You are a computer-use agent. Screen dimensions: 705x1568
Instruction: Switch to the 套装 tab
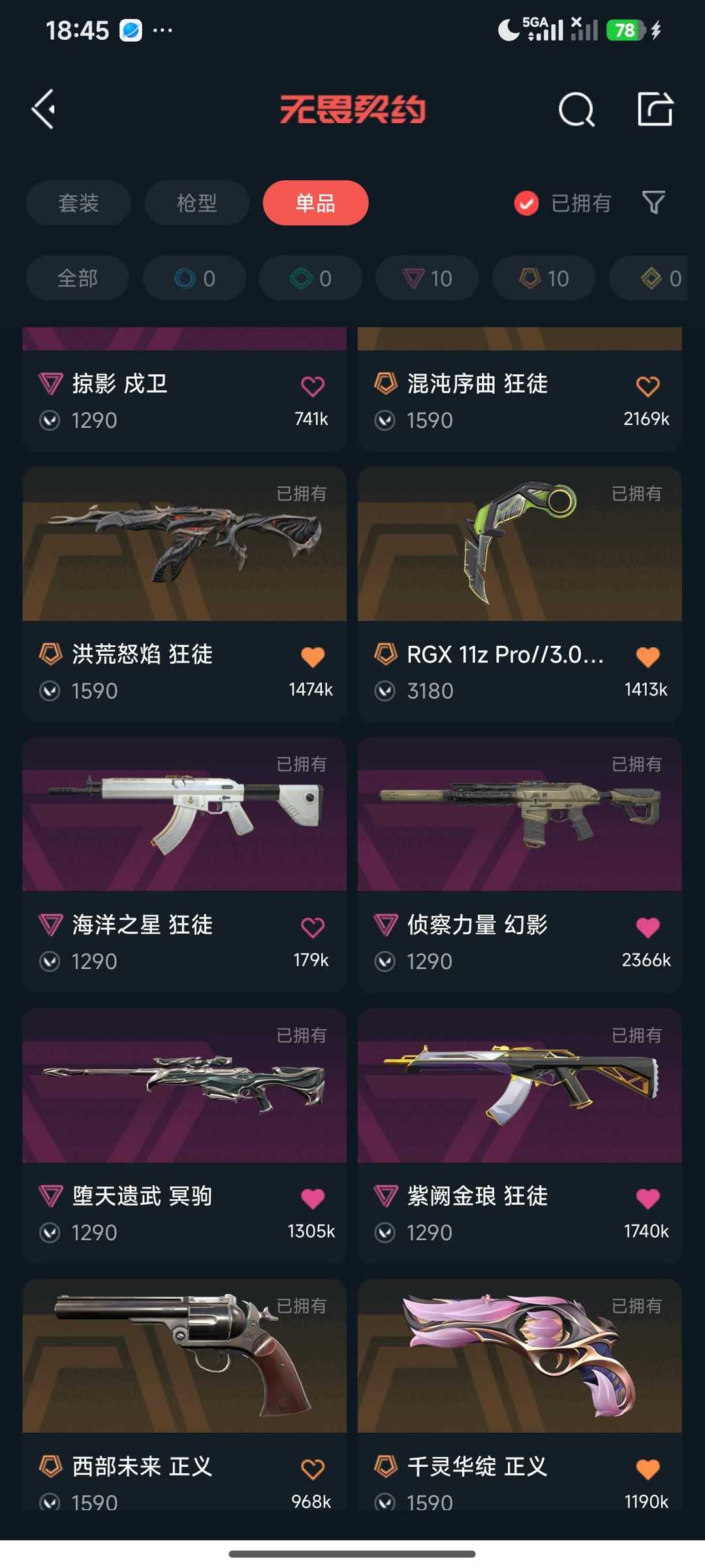(x=78, y=203)
